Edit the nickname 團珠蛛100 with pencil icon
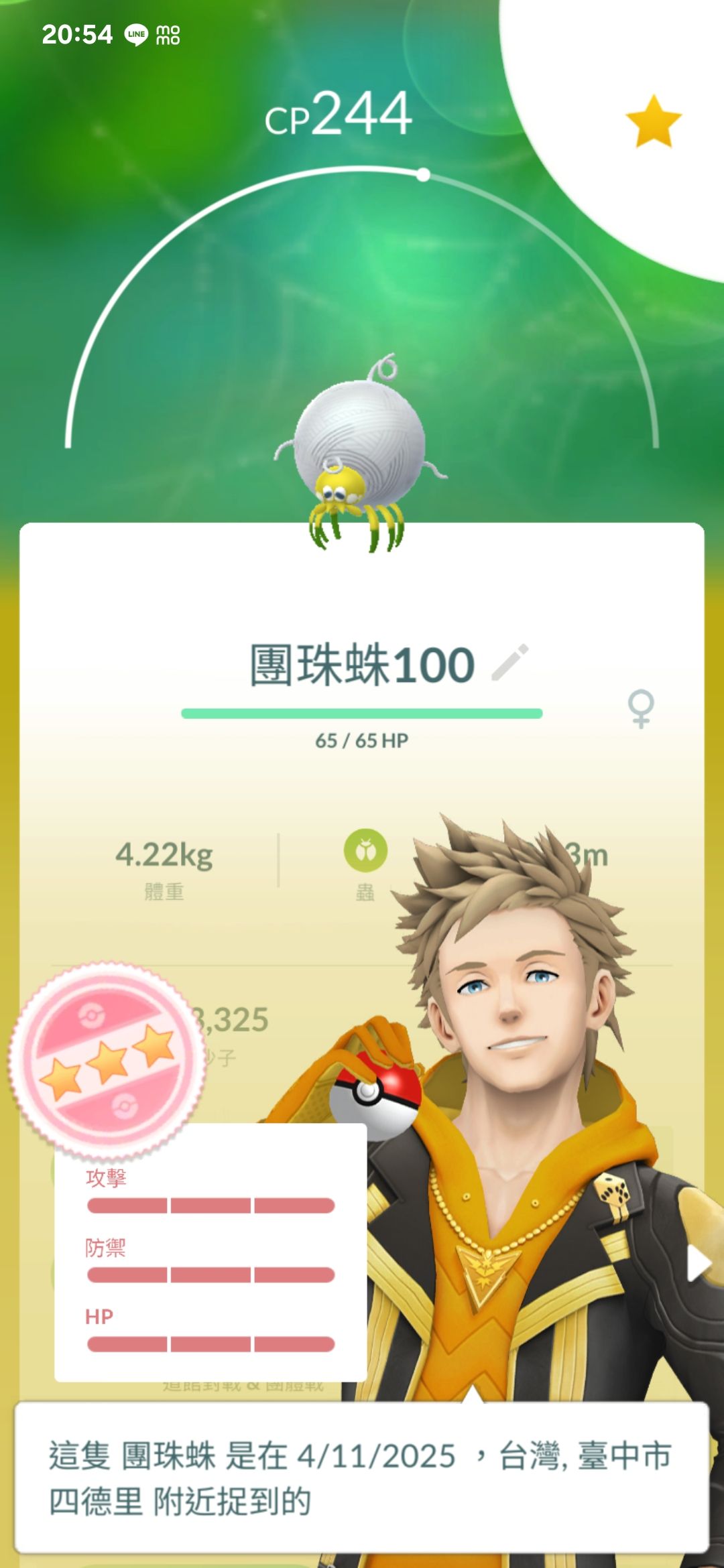The width and height of the screenshot is (724, 1568). 510,663
